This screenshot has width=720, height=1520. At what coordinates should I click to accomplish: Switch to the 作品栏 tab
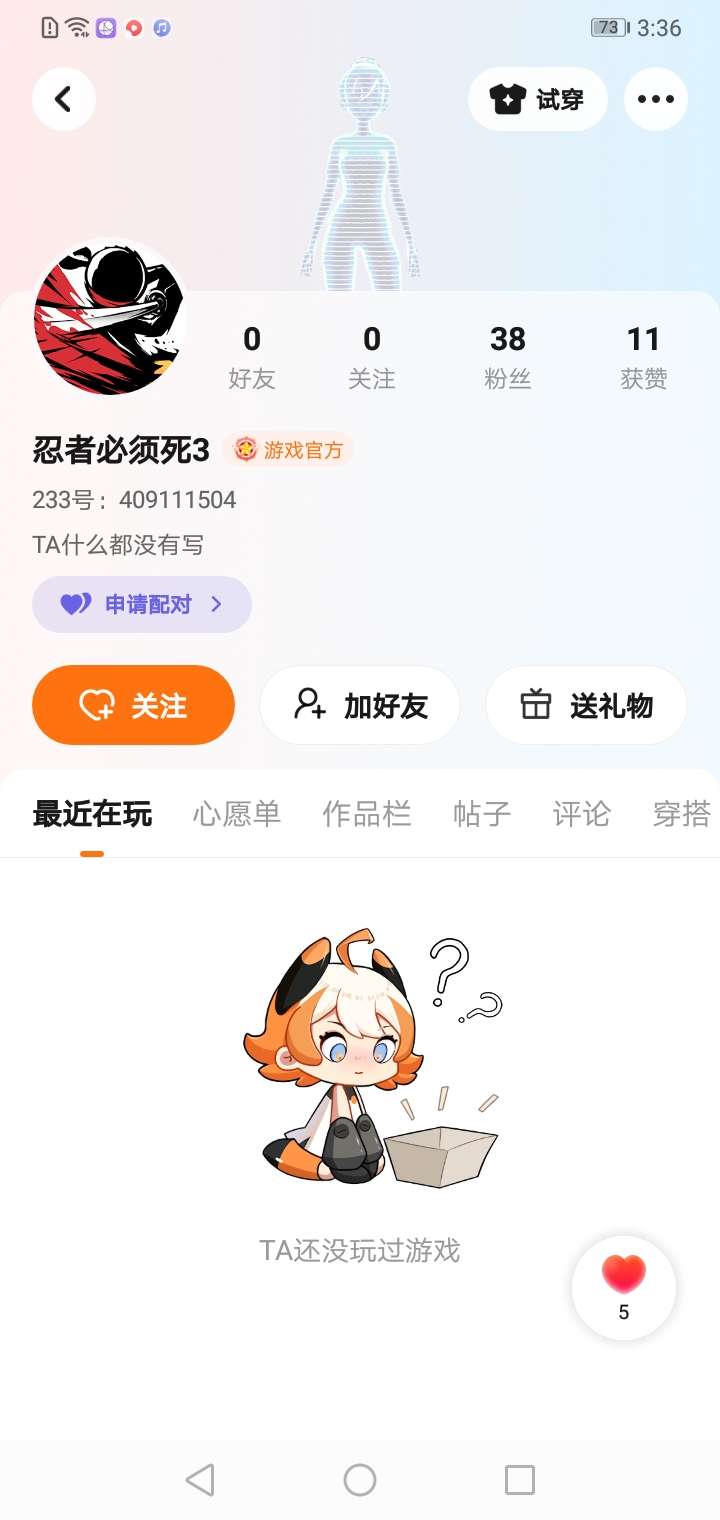[367, 814]
